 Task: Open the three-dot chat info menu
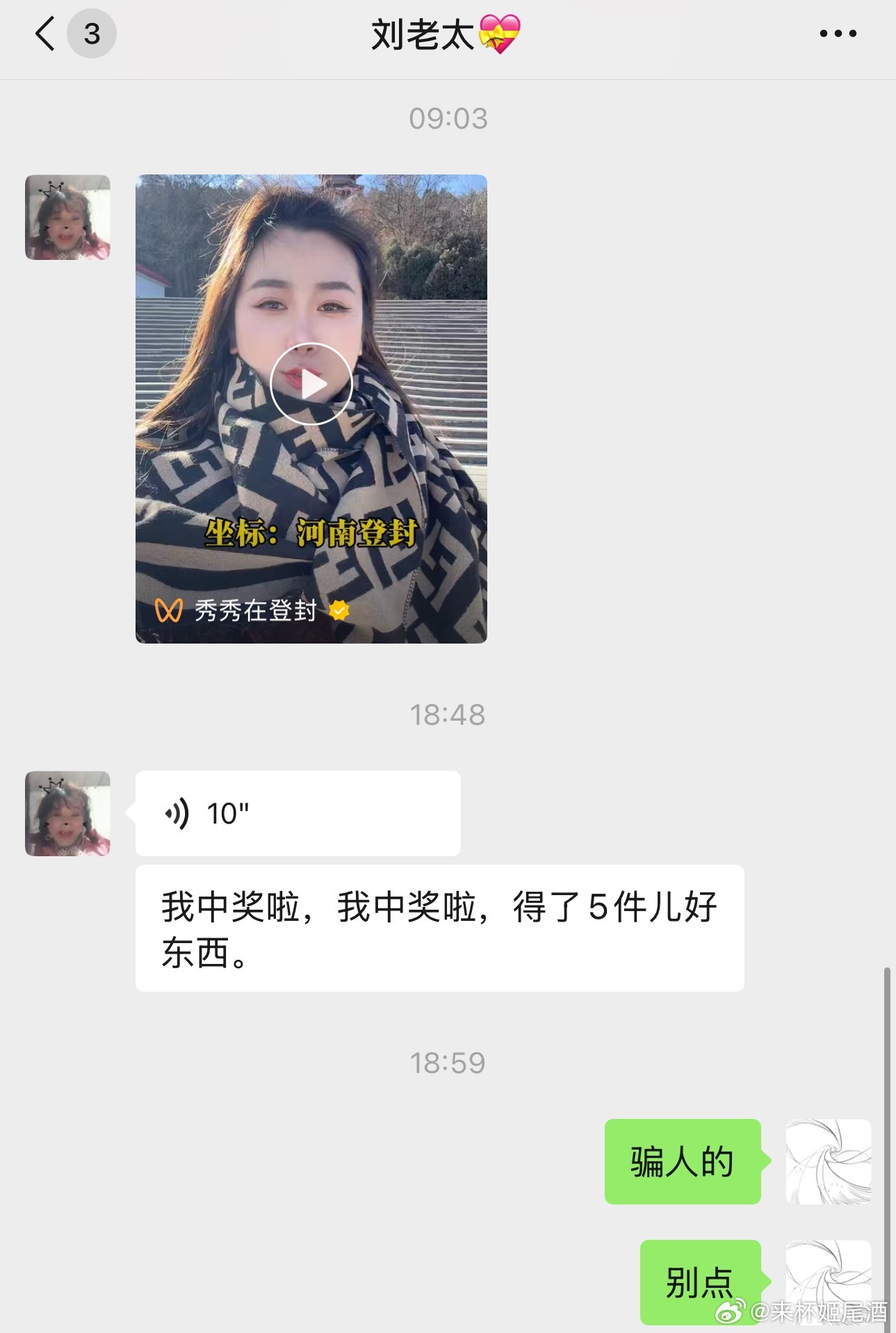pyautogui.click(x=838, y=33)
